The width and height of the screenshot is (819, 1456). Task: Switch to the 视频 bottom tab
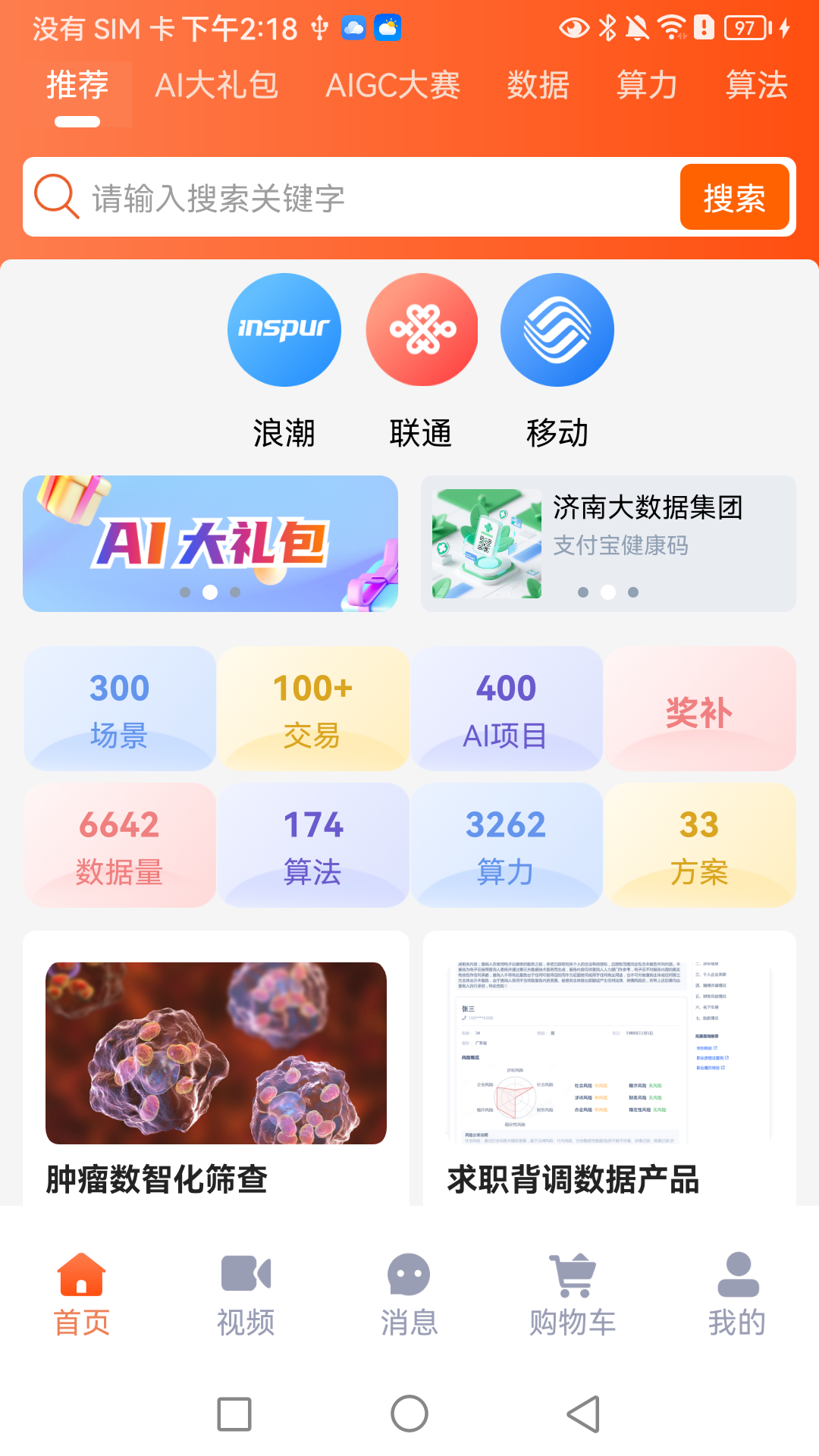[246, 1294]
